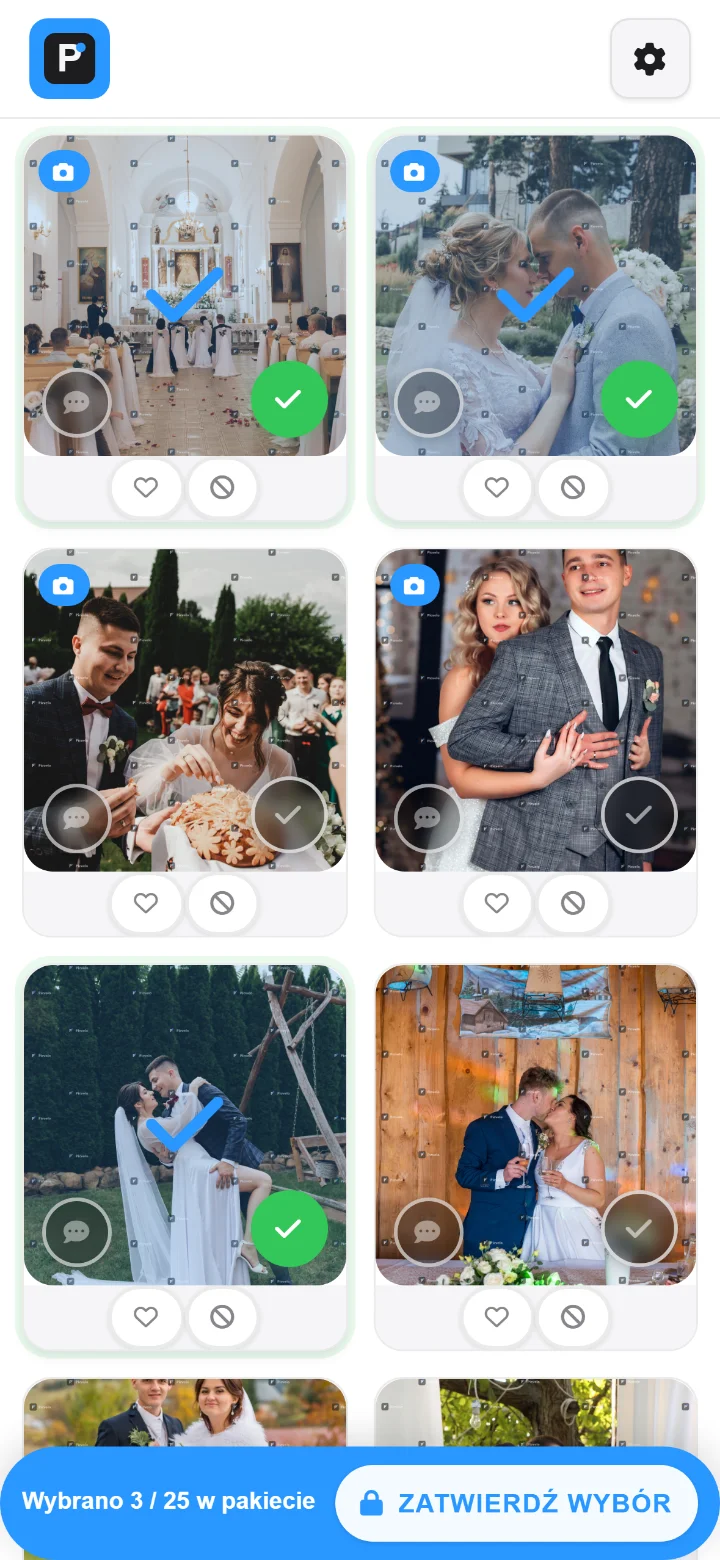Select the champagne kiss photo
The width and height of the screenshot is (720, 1560).
coord(639,1229)
